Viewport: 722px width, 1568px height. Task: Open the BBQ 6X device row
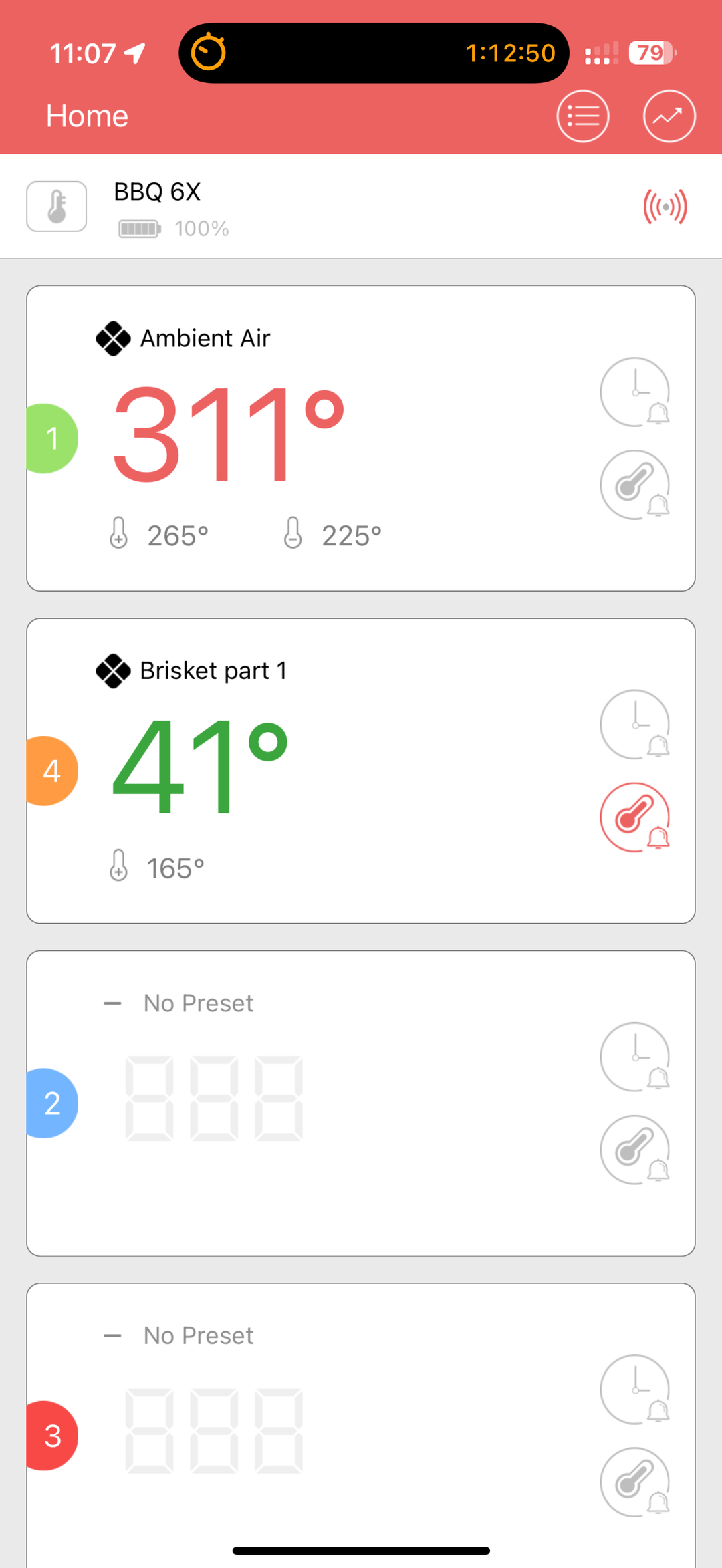point(361,207)
